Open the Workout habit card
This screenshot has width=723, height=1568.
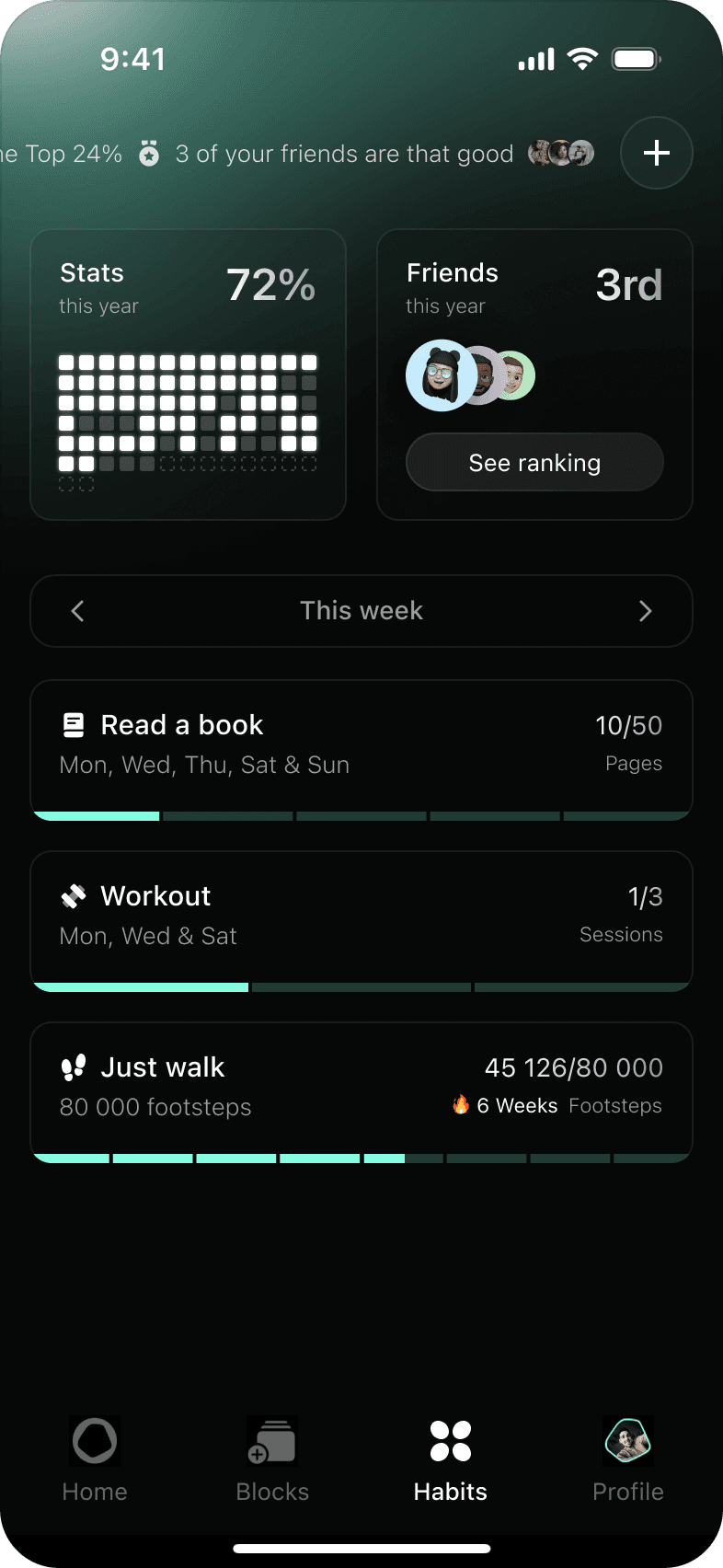tap(361, 917)
